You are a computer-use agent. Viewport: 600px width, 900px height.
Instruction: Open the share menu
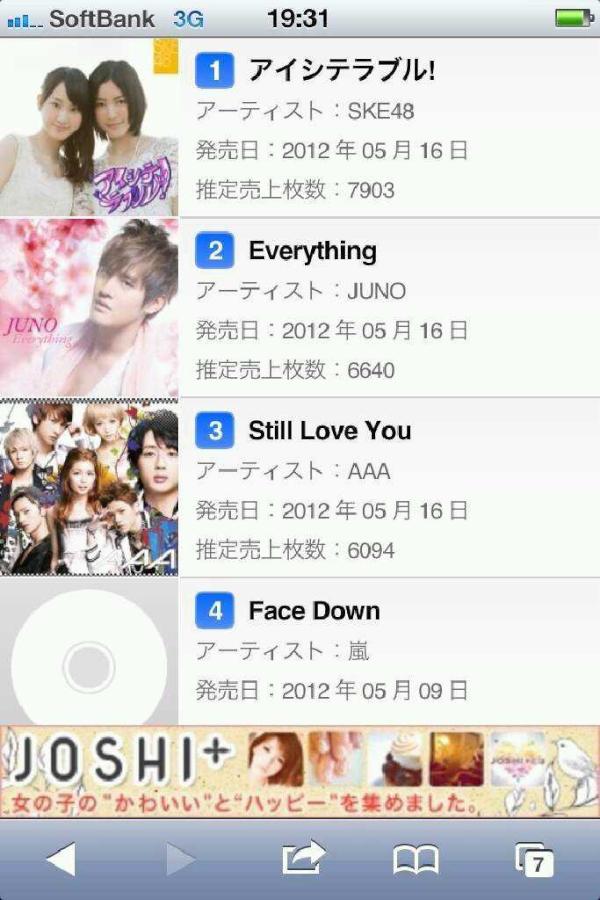click(303, 858)
